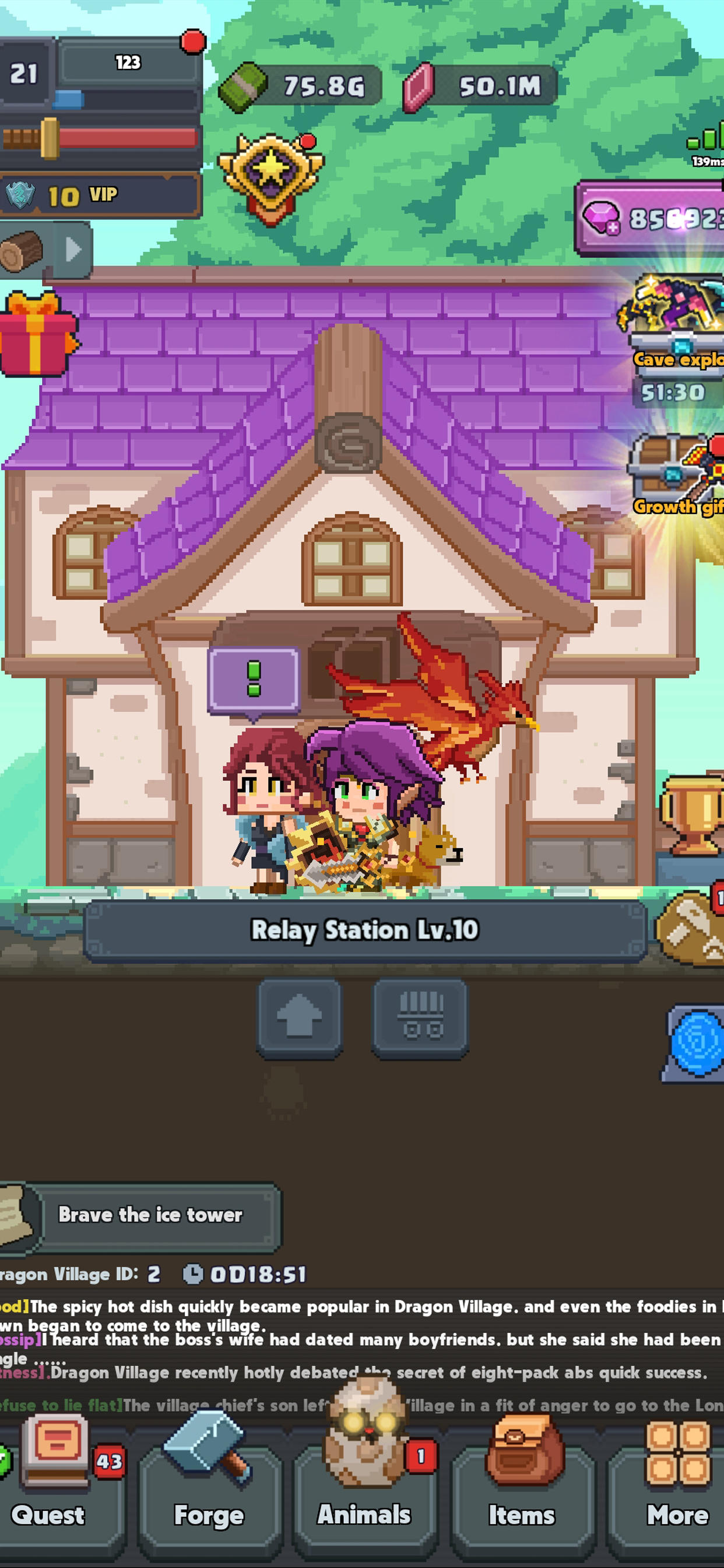This screenshot has height=1568, width=724.
Task: Open the scroll bag icon
Action: click(691, 928)
